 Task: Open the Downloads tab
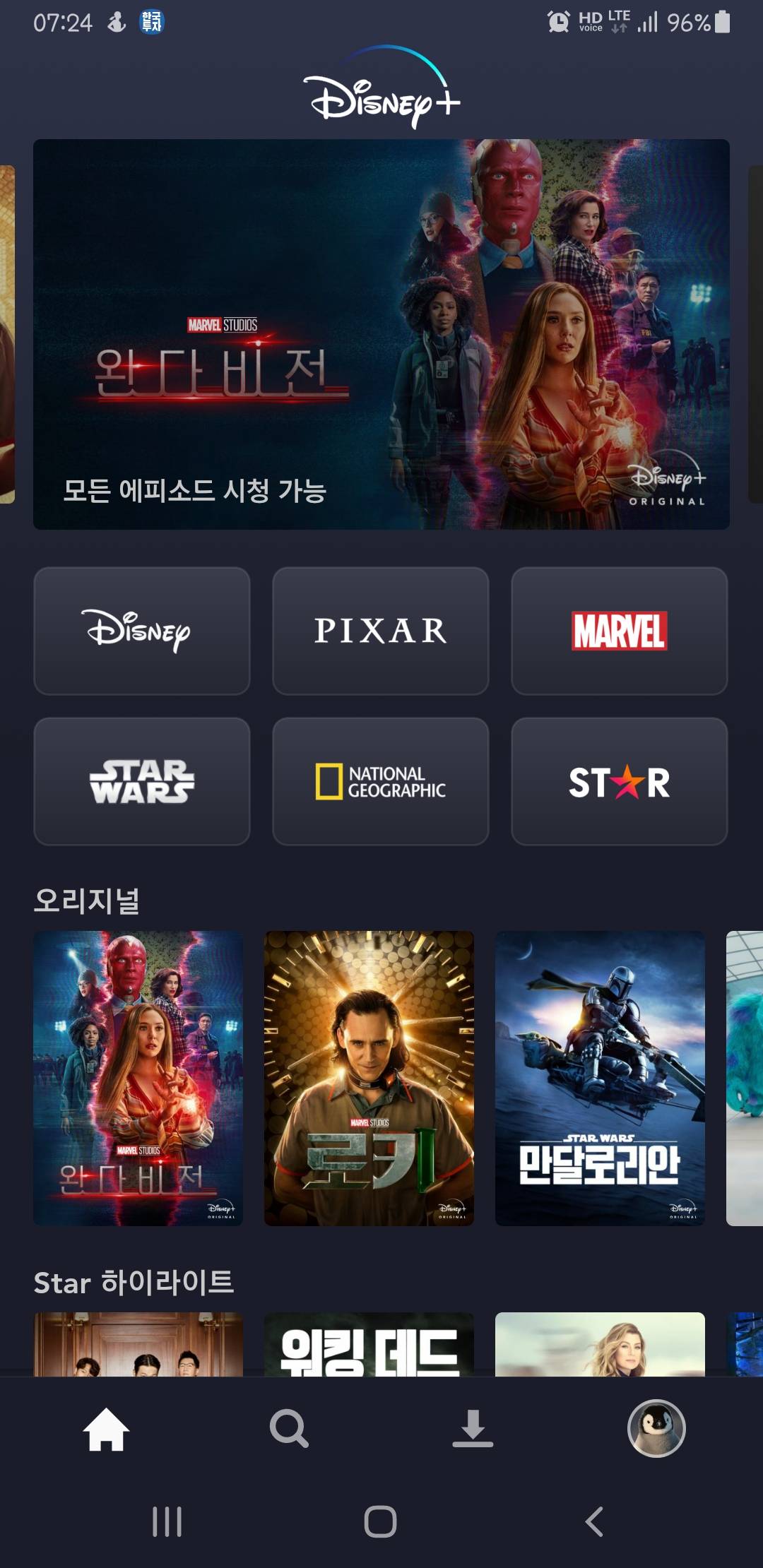pyautogui.click(x=473, y=1429)
